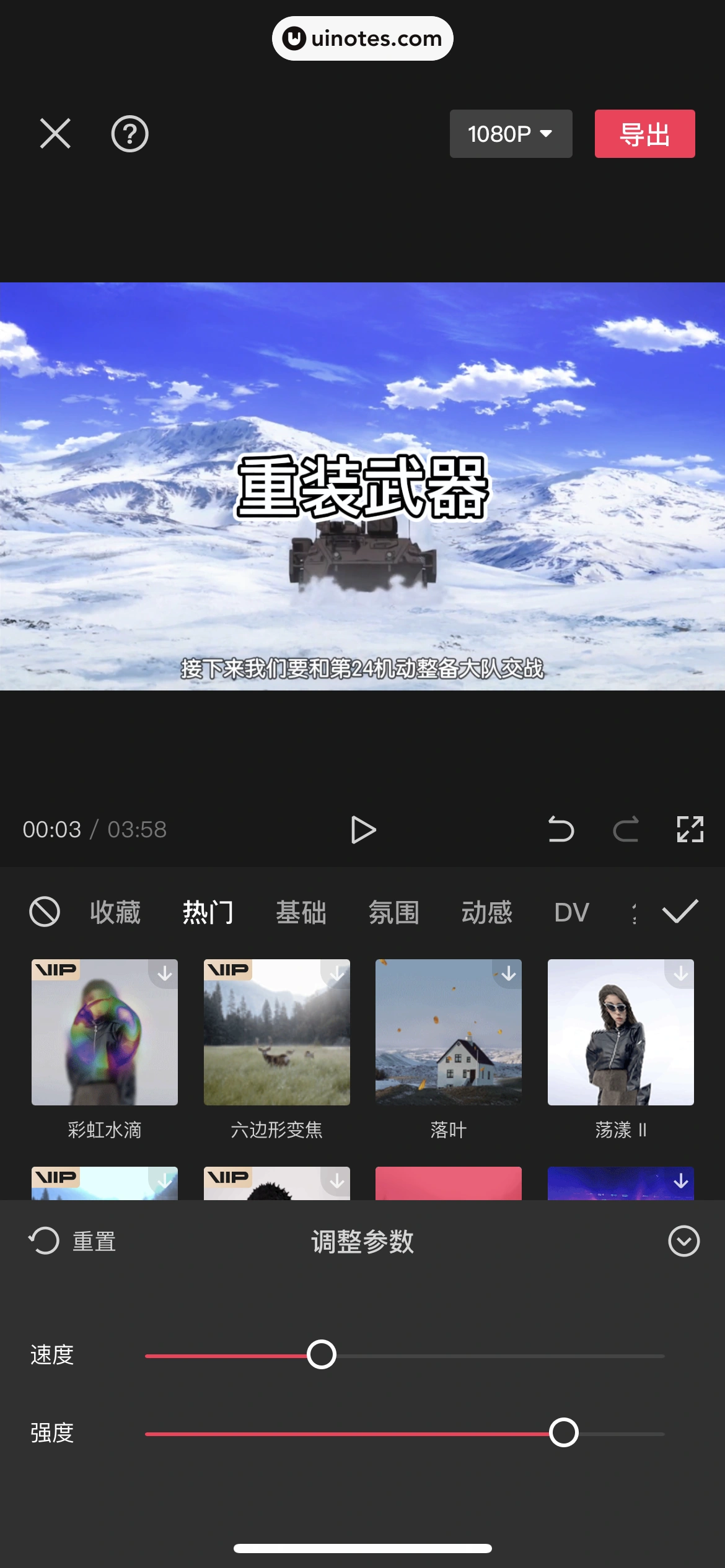This screenshot has width=725, height=1568.
Task: Switch to the 氛围 effects tab
Action: [x=394, y=912]
